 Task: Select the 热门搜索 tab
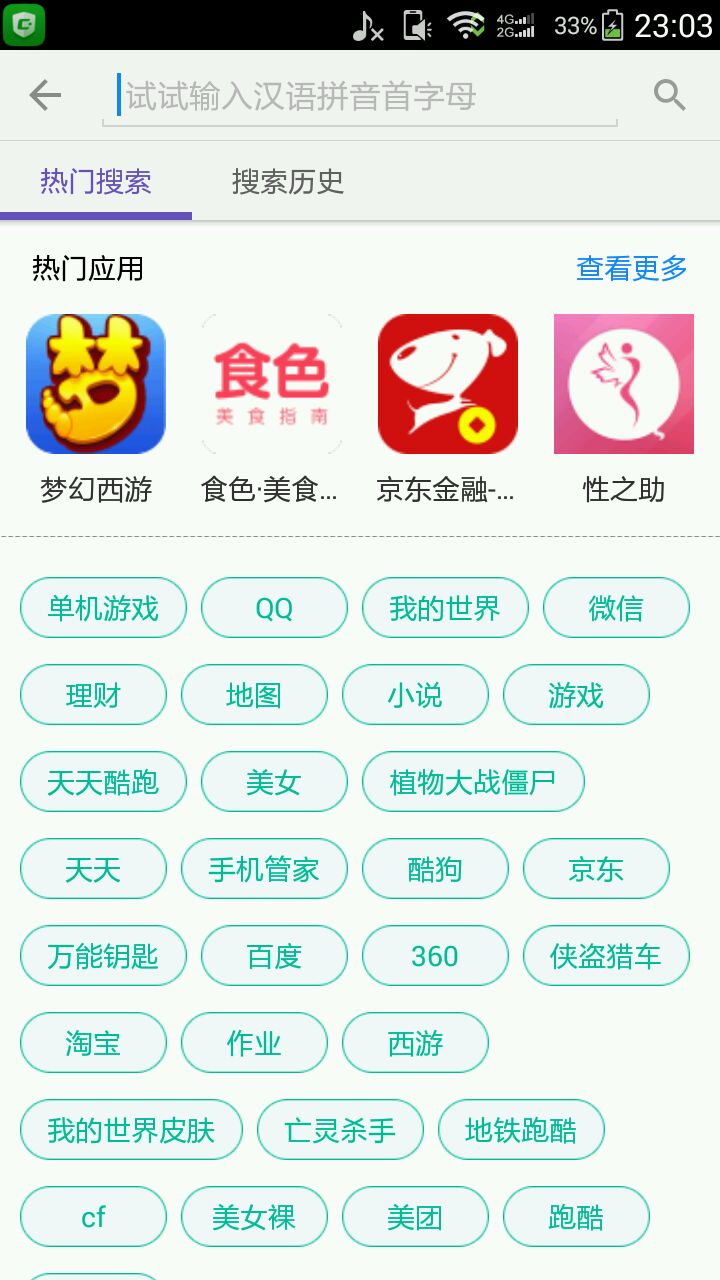(x=96, y=182)
